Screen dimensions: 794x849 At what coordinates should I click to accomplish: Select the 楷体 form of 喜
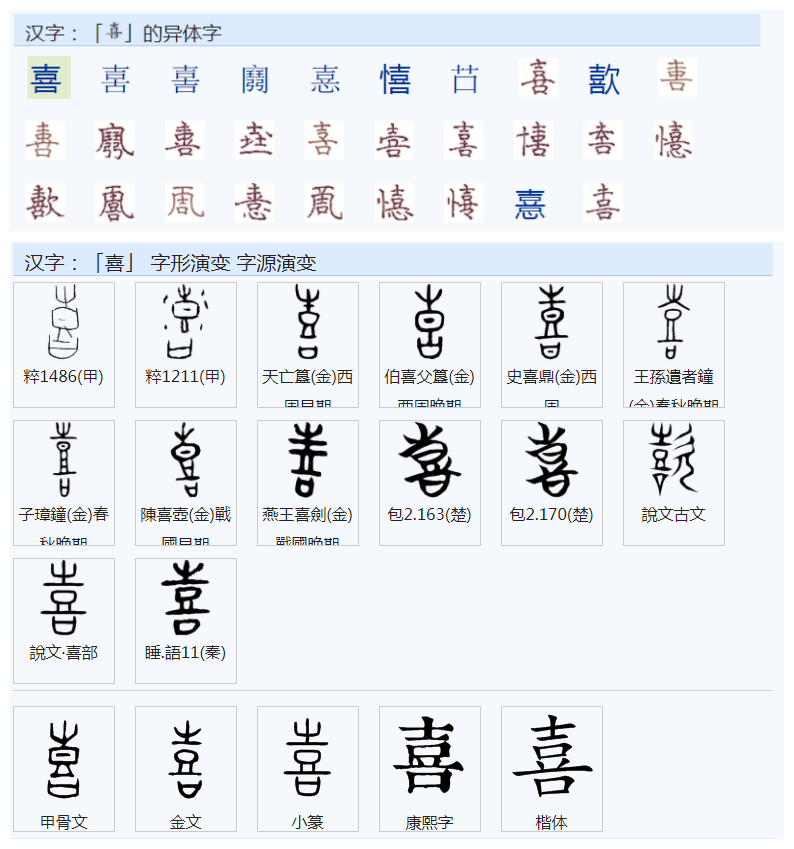552,762
